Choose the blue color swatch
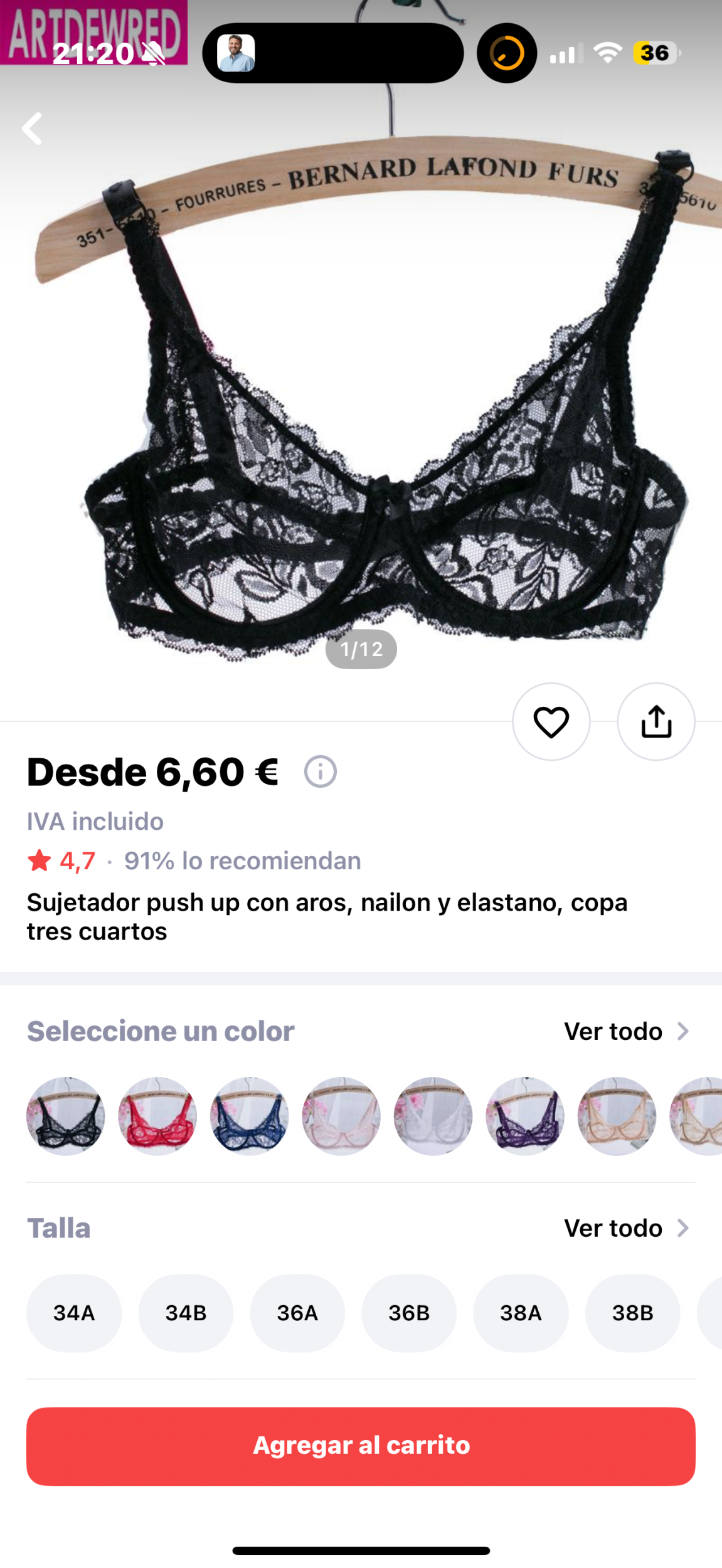 tap(249, 1116)
